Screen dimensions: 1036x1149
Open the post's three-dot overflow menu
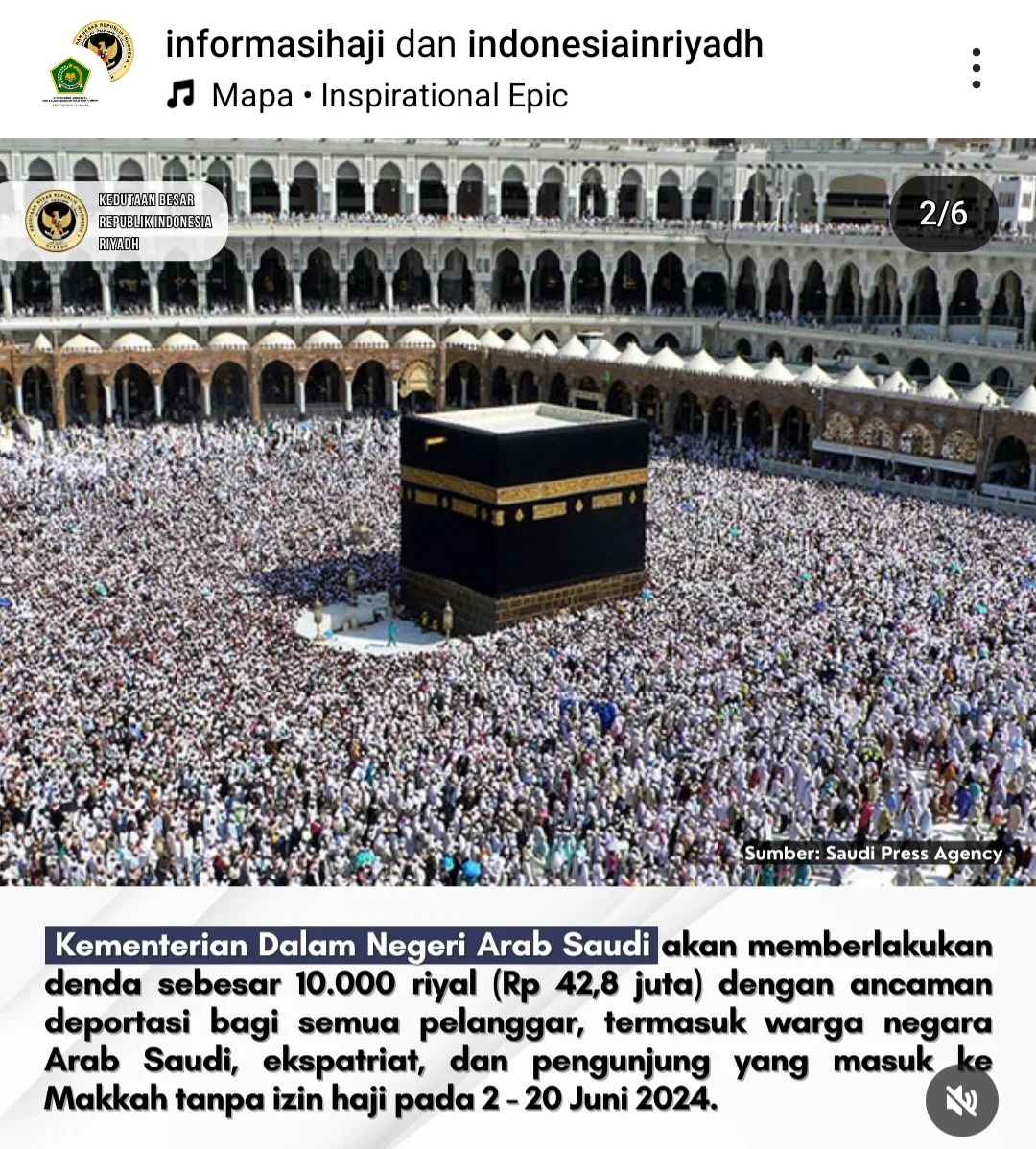coord(976,68)
